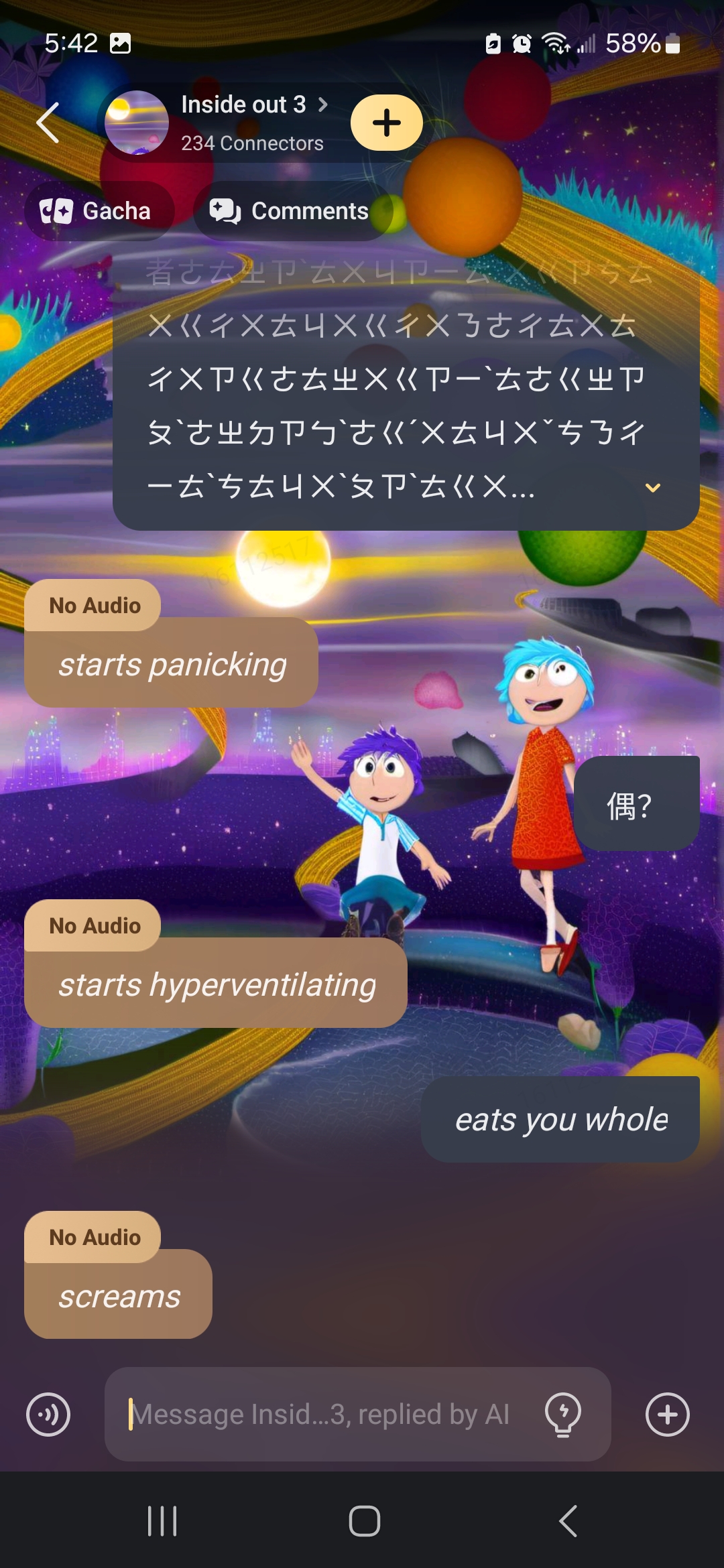Expand the truncated message with chevron
The height and width of the screenshot is (1568, 724).
click(652, 488)
